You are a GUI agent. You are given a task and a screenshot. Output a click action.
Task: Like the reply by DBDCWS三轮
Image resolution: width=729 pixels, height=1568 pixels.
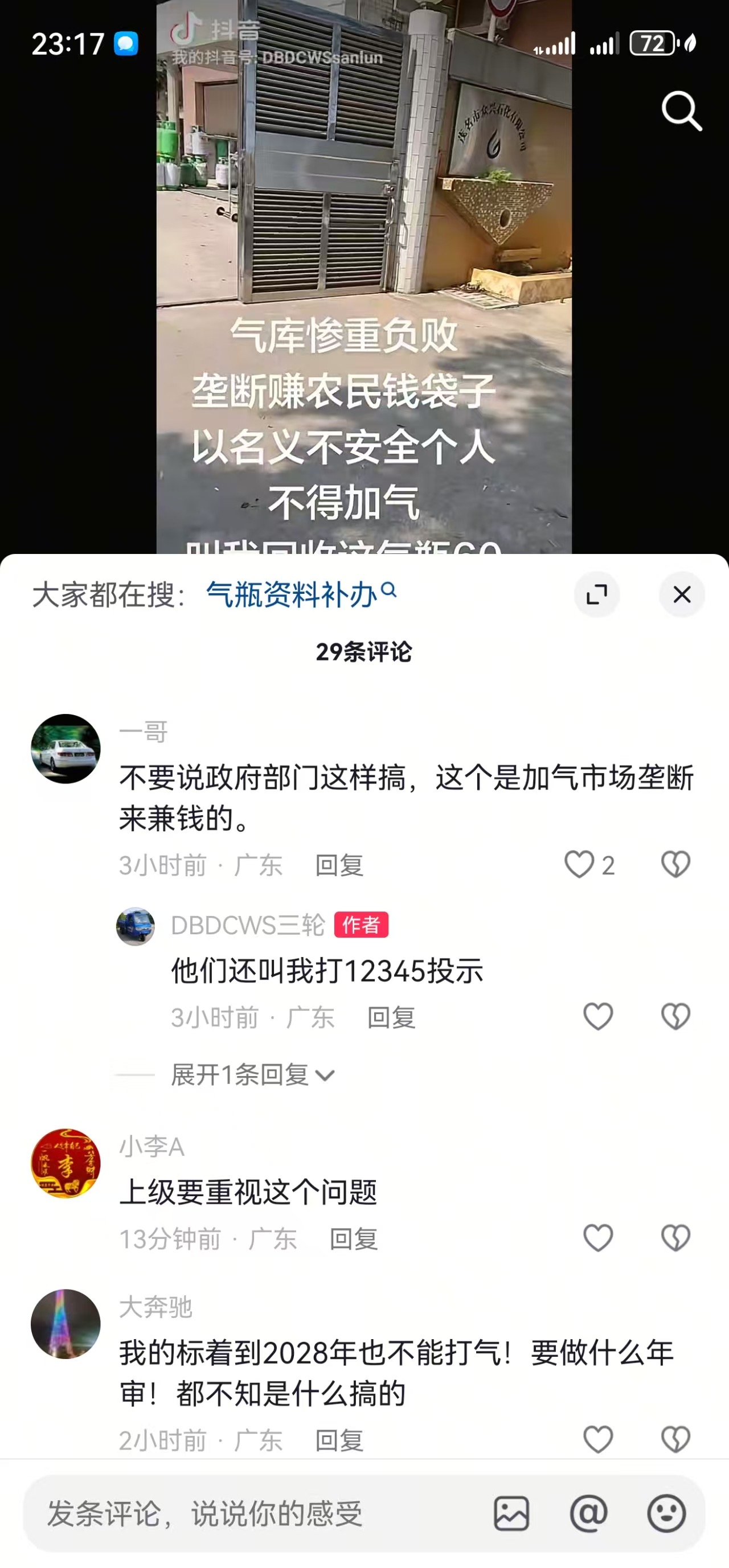597,1016
